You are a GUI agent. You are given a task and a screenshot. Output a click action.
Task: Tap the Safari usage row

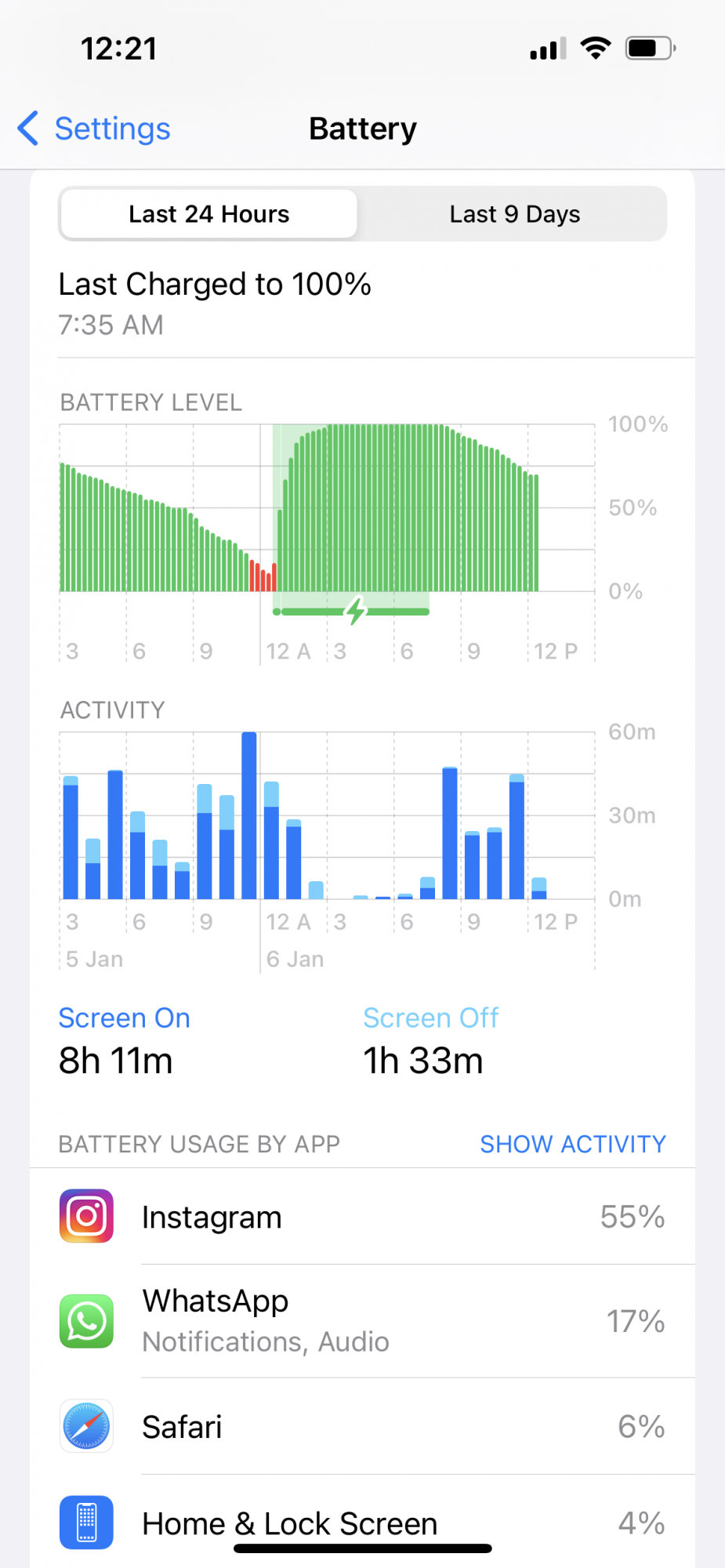pos(362,1427)
